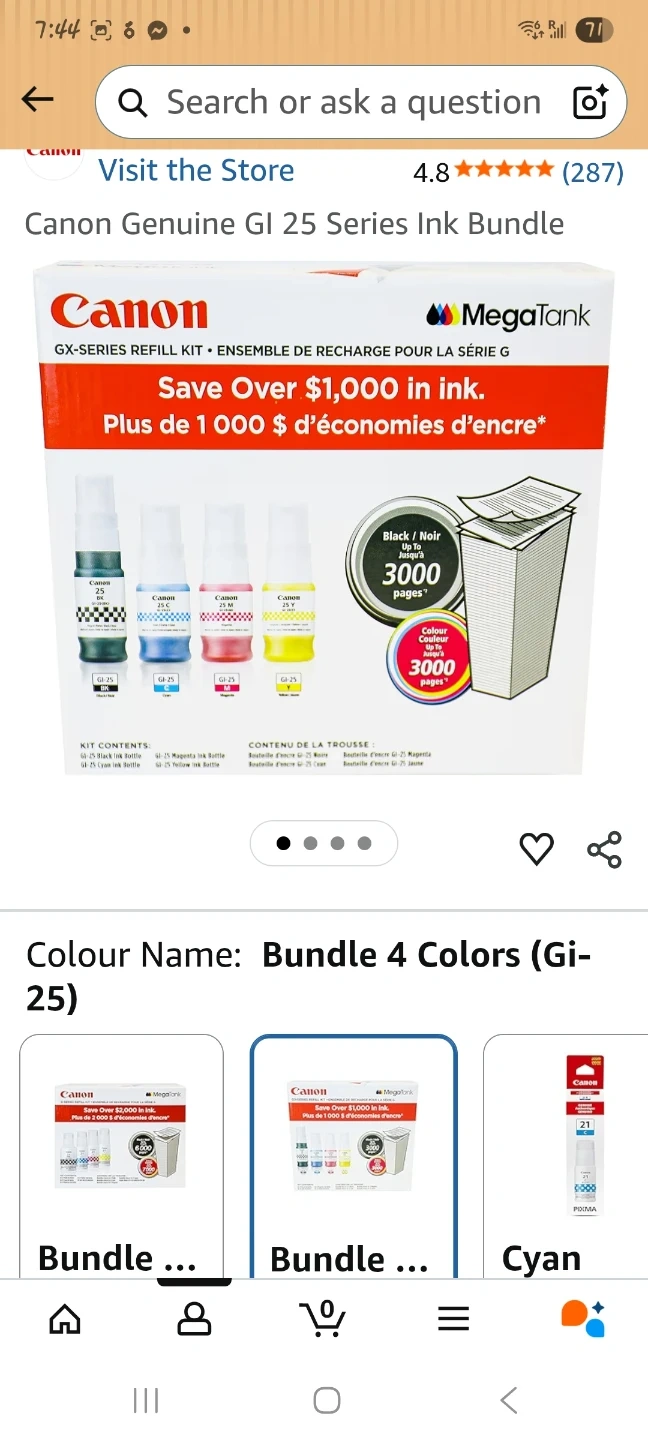648x1440 pixels.
Task: Open camera lens search icon
Action: [x=590, y=102]
